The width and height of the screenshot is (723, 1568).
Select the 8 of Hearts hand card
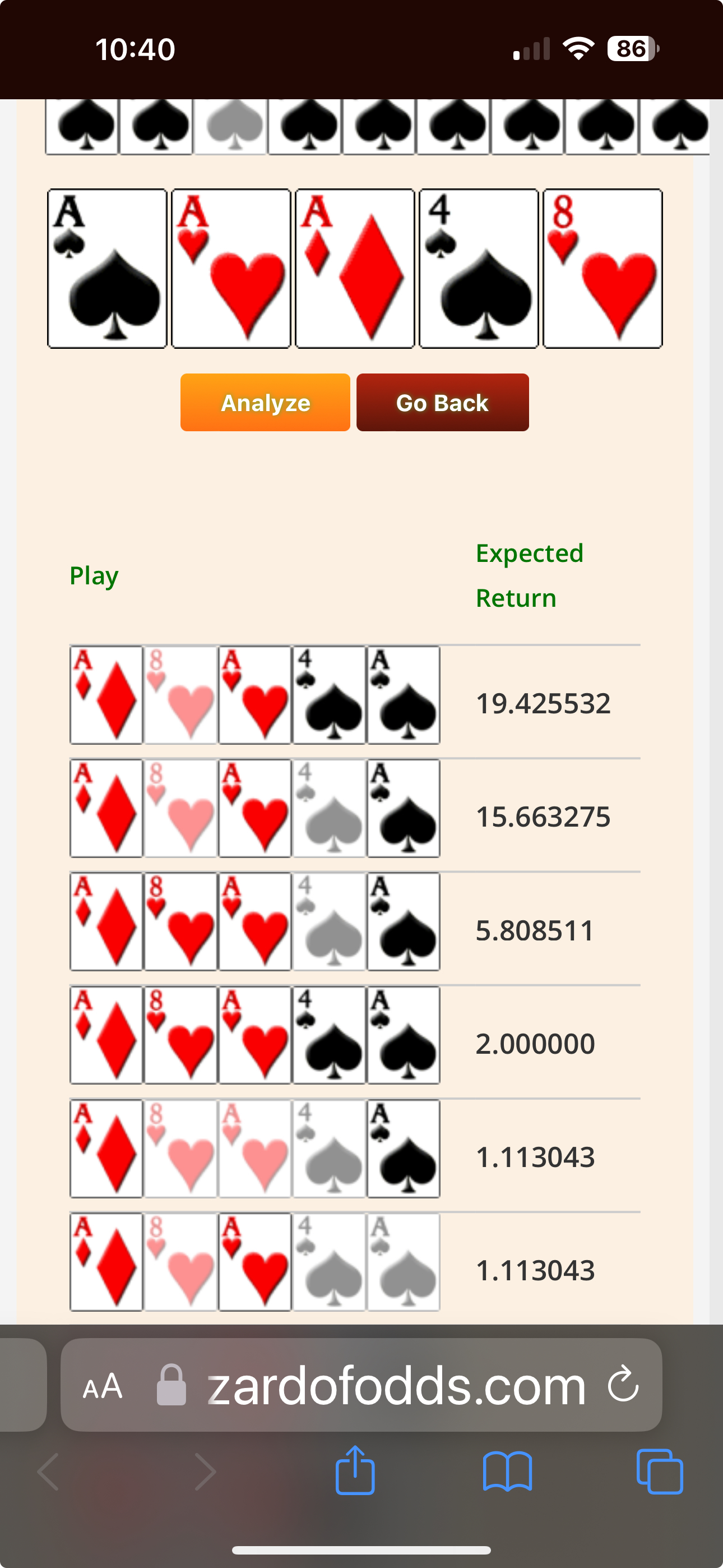click(602, 269)
